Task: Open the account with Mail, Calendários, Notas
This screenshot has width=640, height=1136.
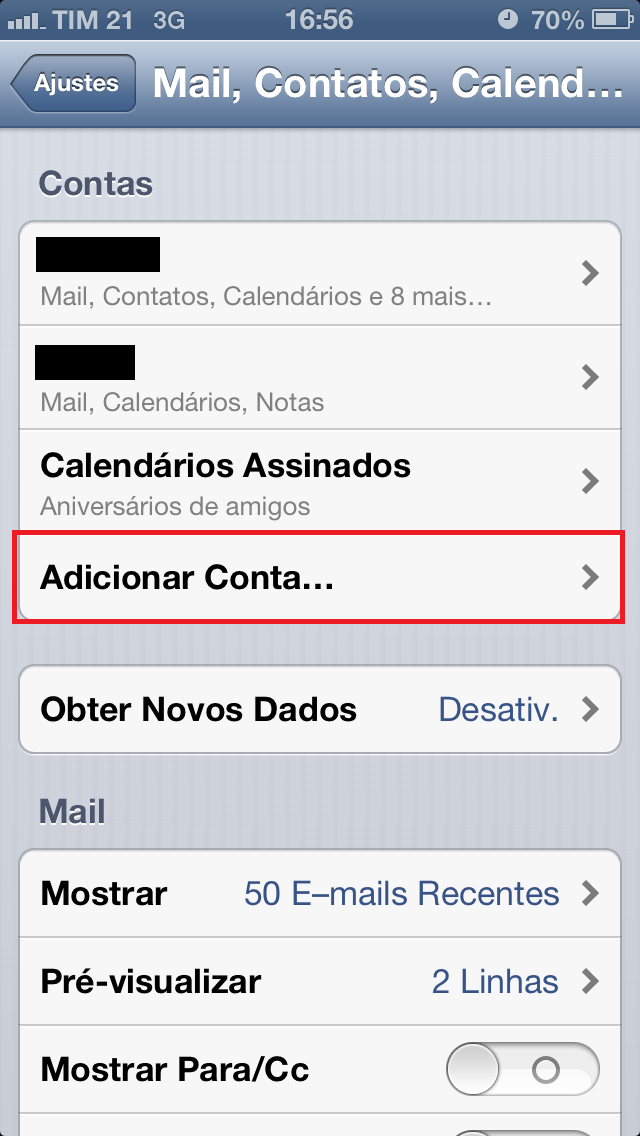Action: (319, 378)
